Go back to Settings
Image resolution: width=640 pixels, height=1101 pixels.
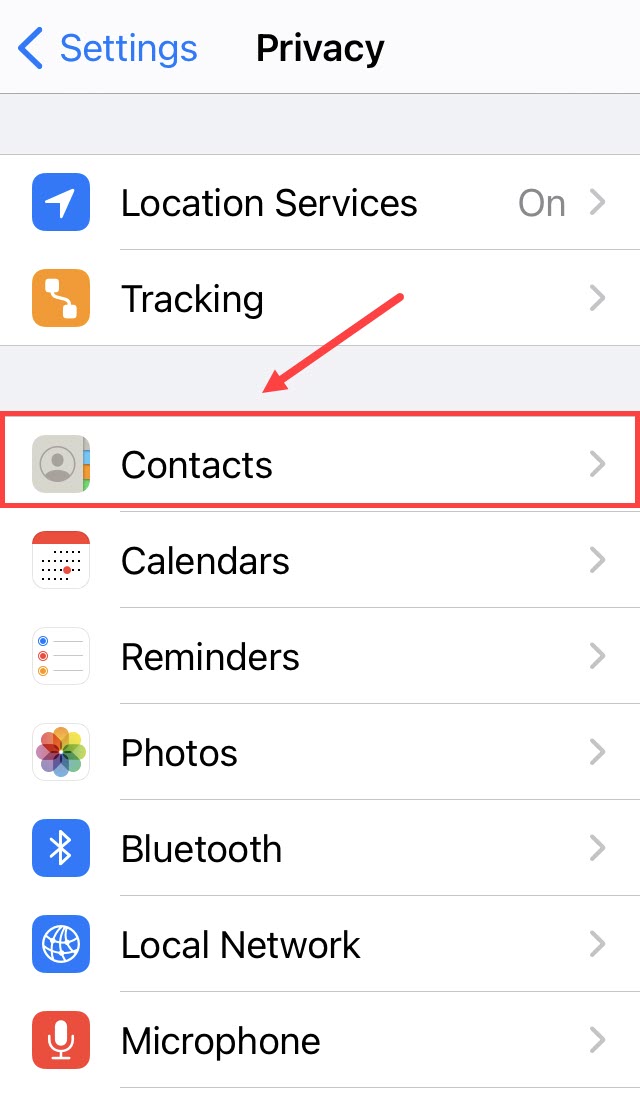(107, 48)
